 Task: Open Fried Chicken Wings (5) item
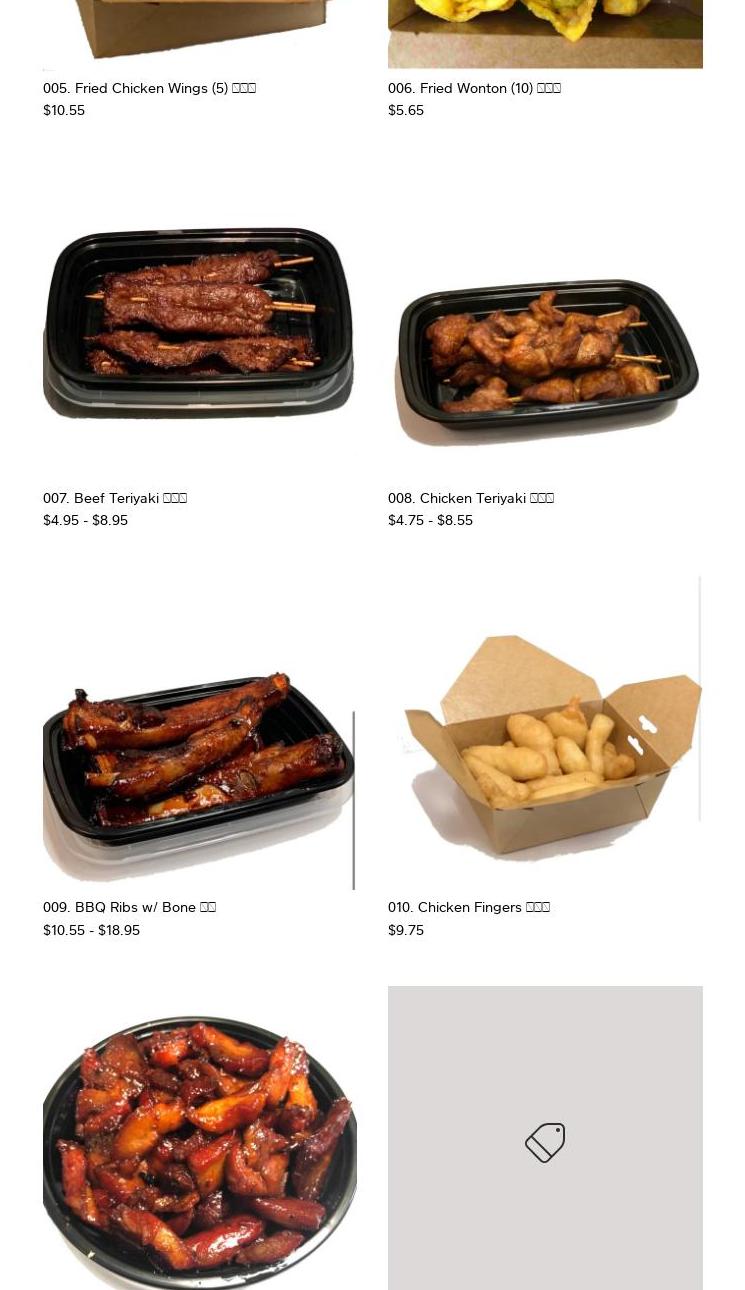(x=149, y=88)
